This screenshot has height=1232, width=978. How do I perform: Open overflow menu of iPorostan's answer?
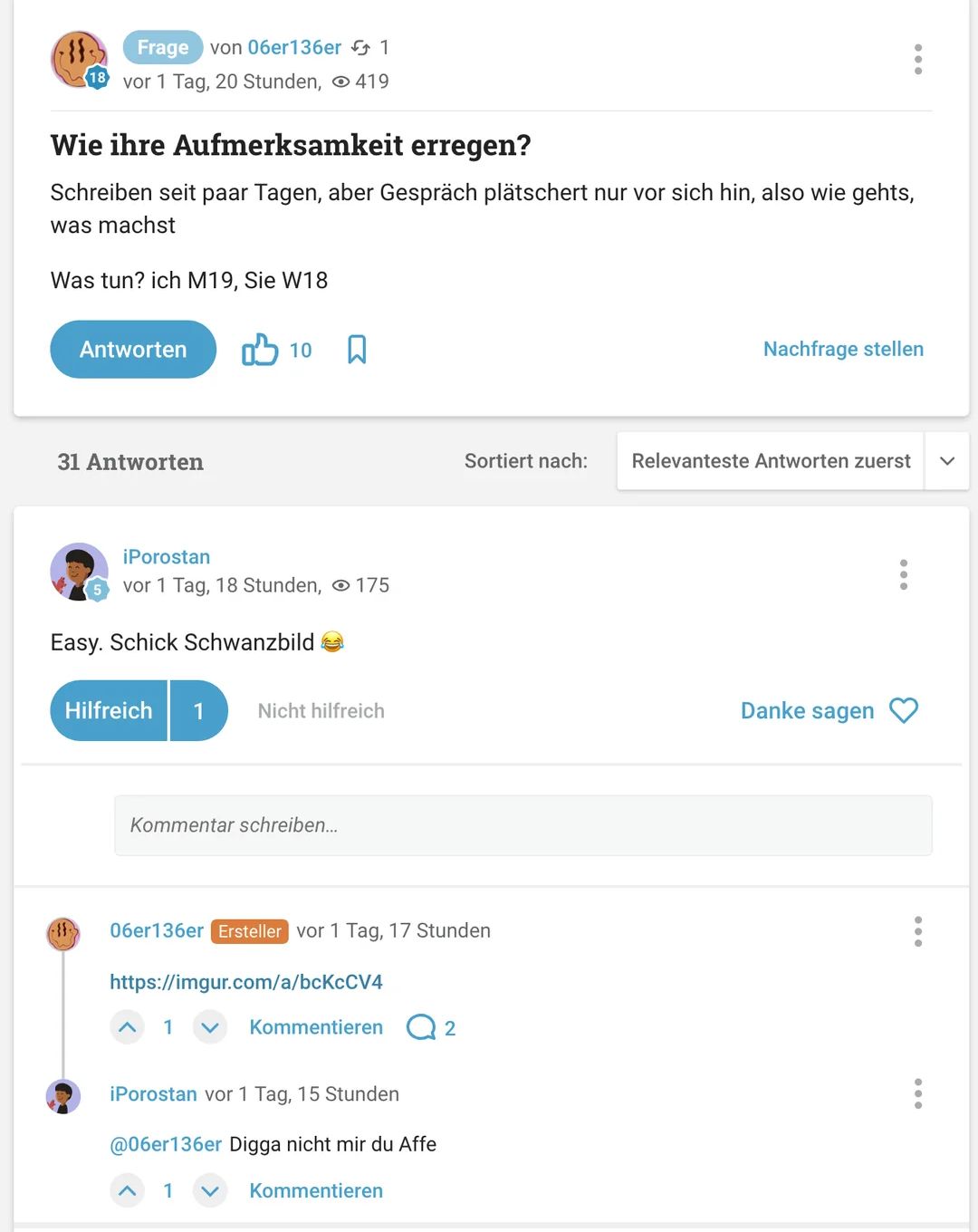pyautogui.click(x=903, y=574)
